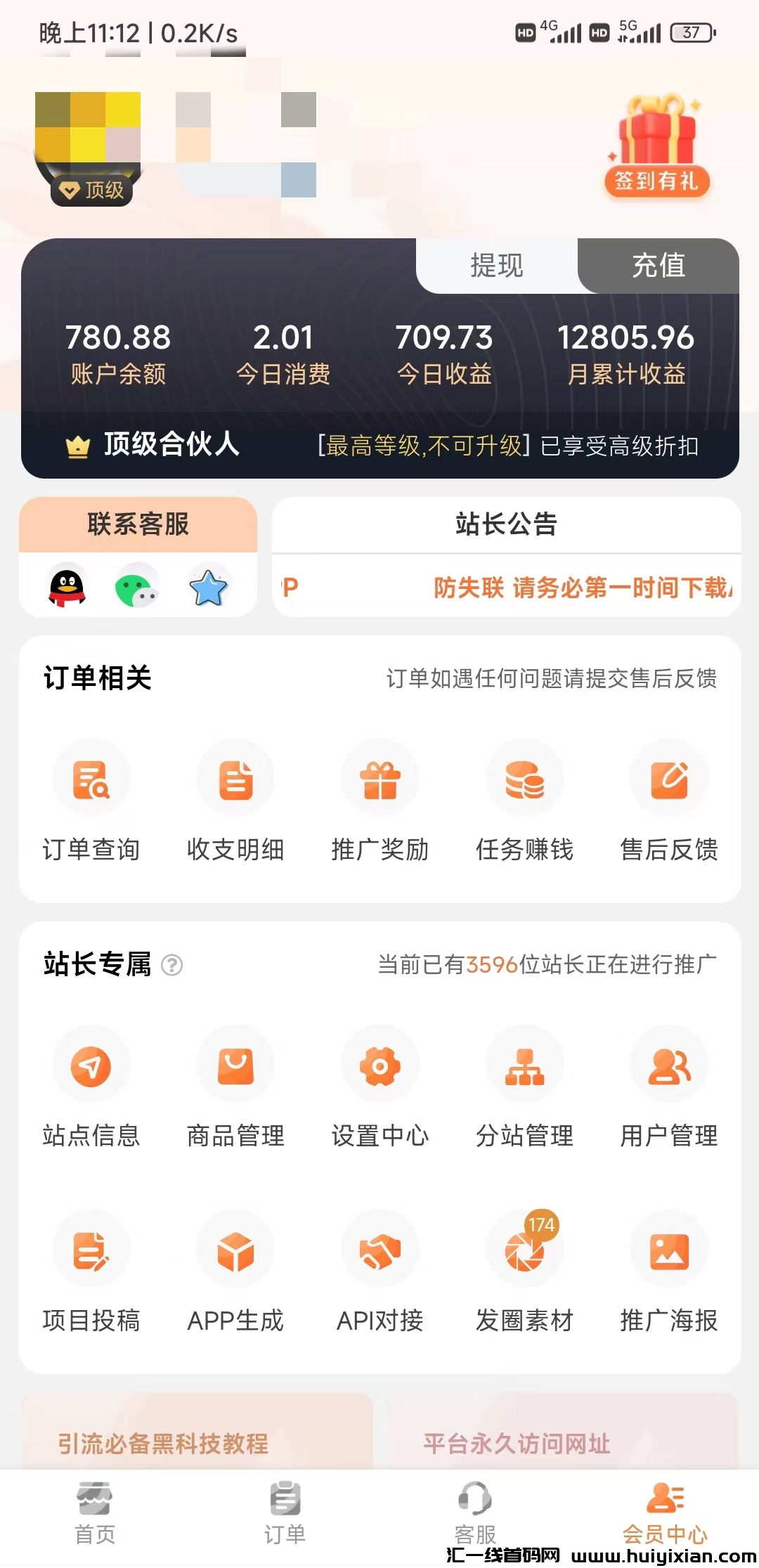759x1568 pixels.
Task: Switch to the 首页 tab
Action: 95,1512
